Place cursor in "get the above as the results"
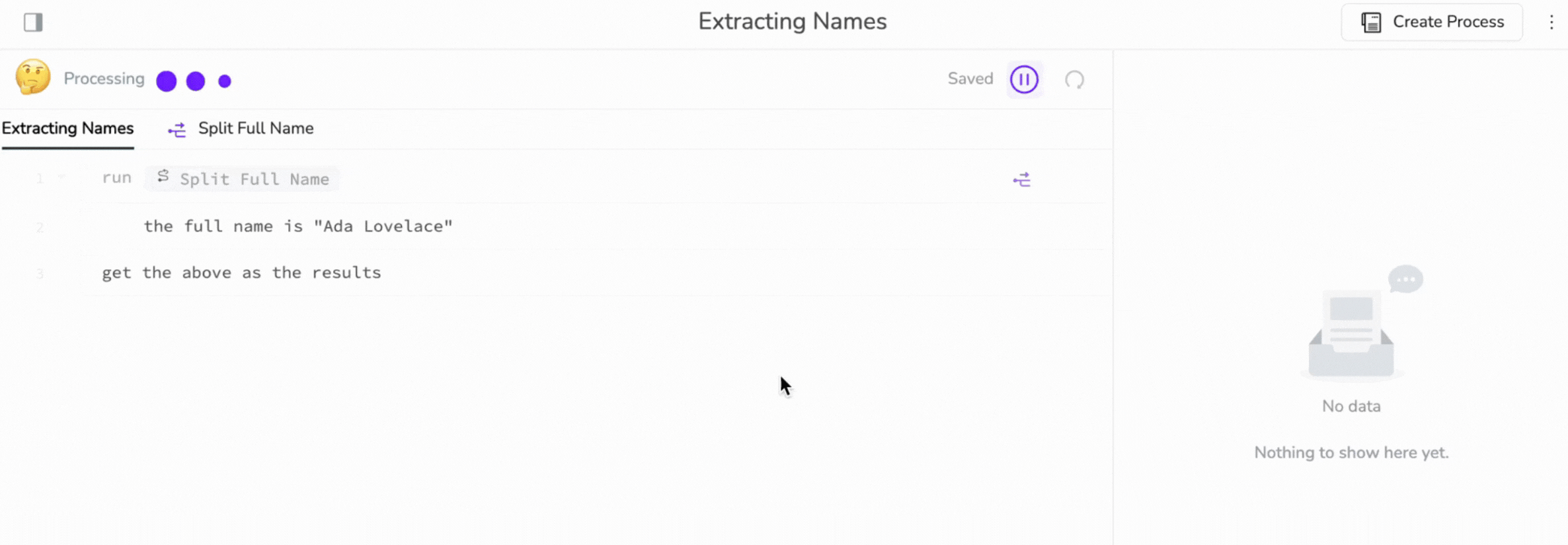Viewport: 1568px width, 545px height. click(x=241, y=272)
